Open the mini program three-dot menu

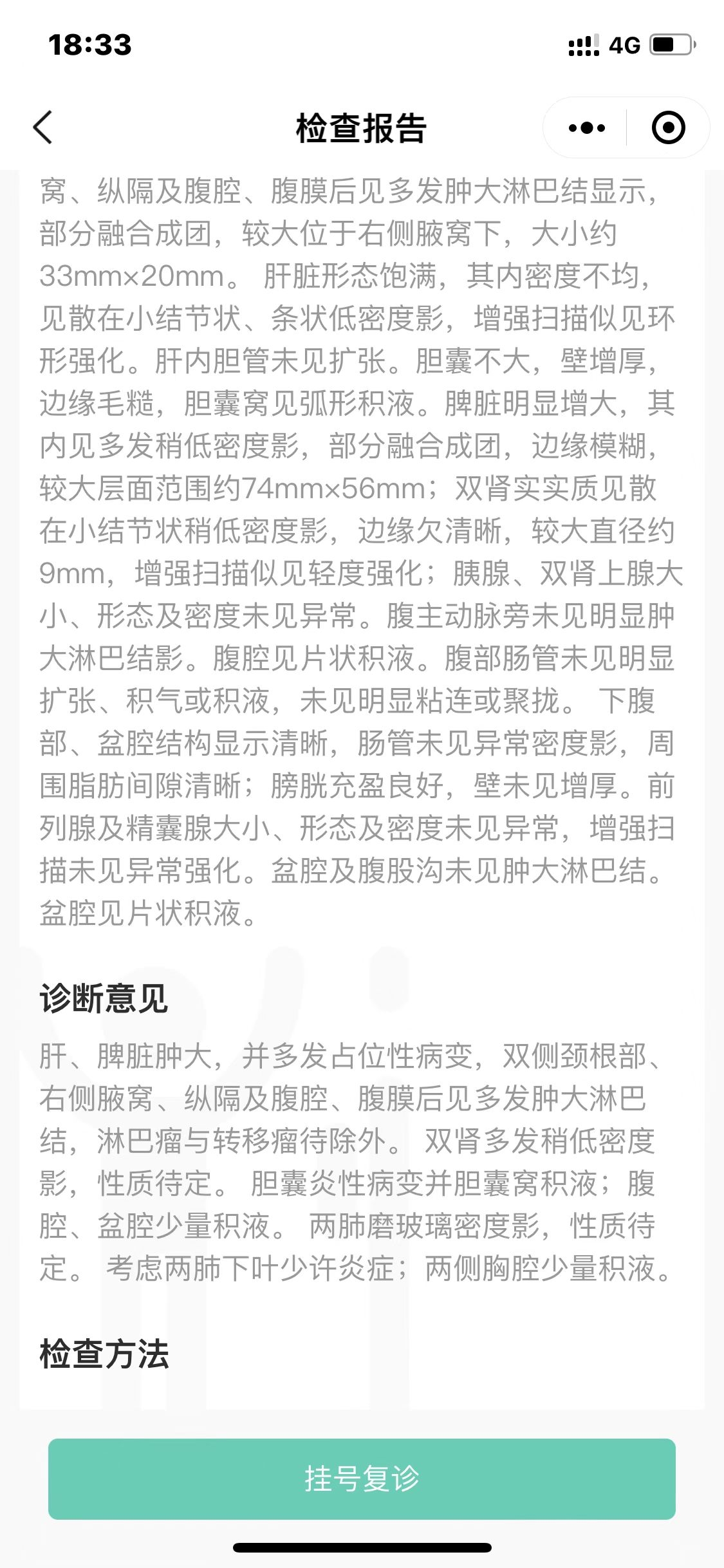(586, 127)
